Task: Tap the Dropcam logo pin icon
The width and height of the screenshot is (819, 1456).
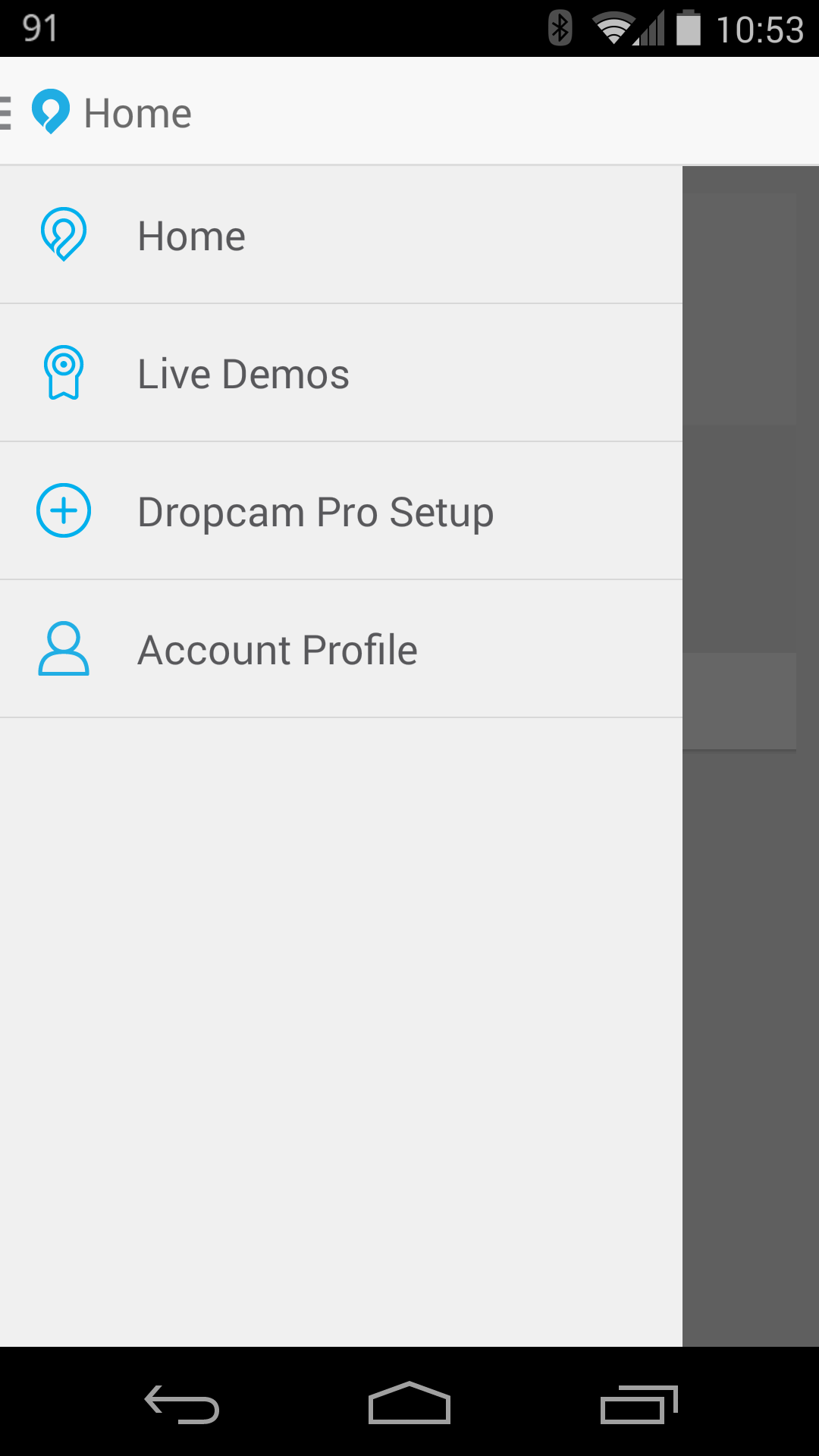Action: tap(52, 112)
